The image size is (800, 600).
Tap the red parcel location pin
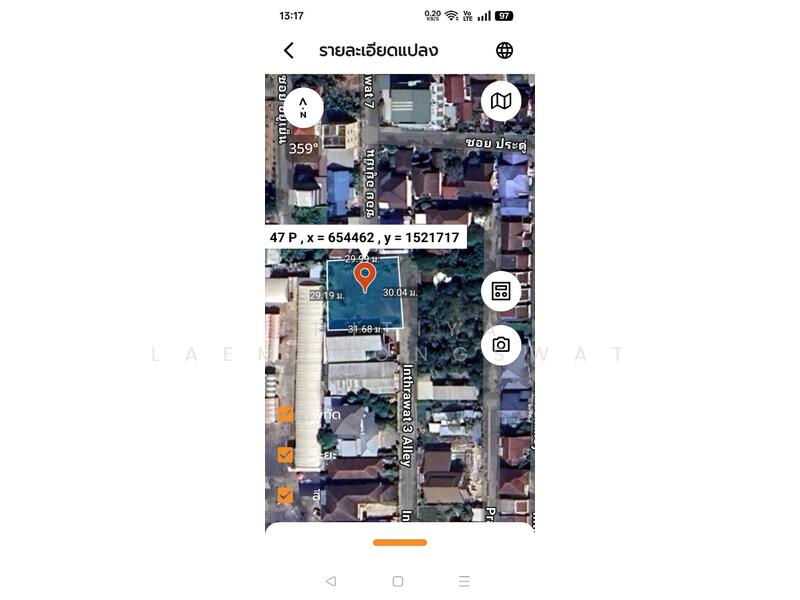(365, 275)
